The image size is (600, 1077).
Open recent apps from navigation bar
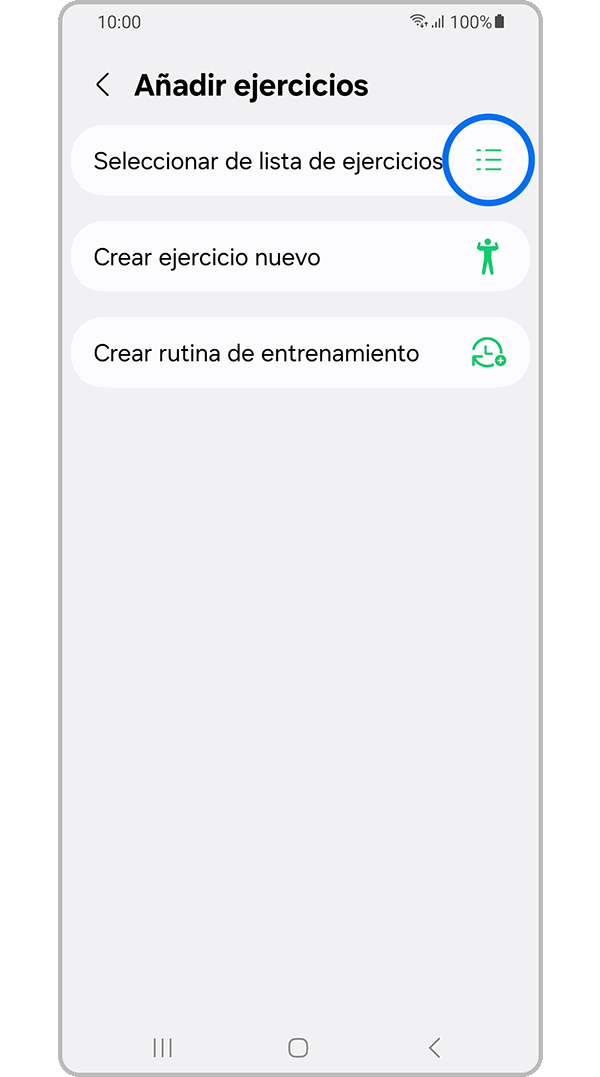(162, 1047)
